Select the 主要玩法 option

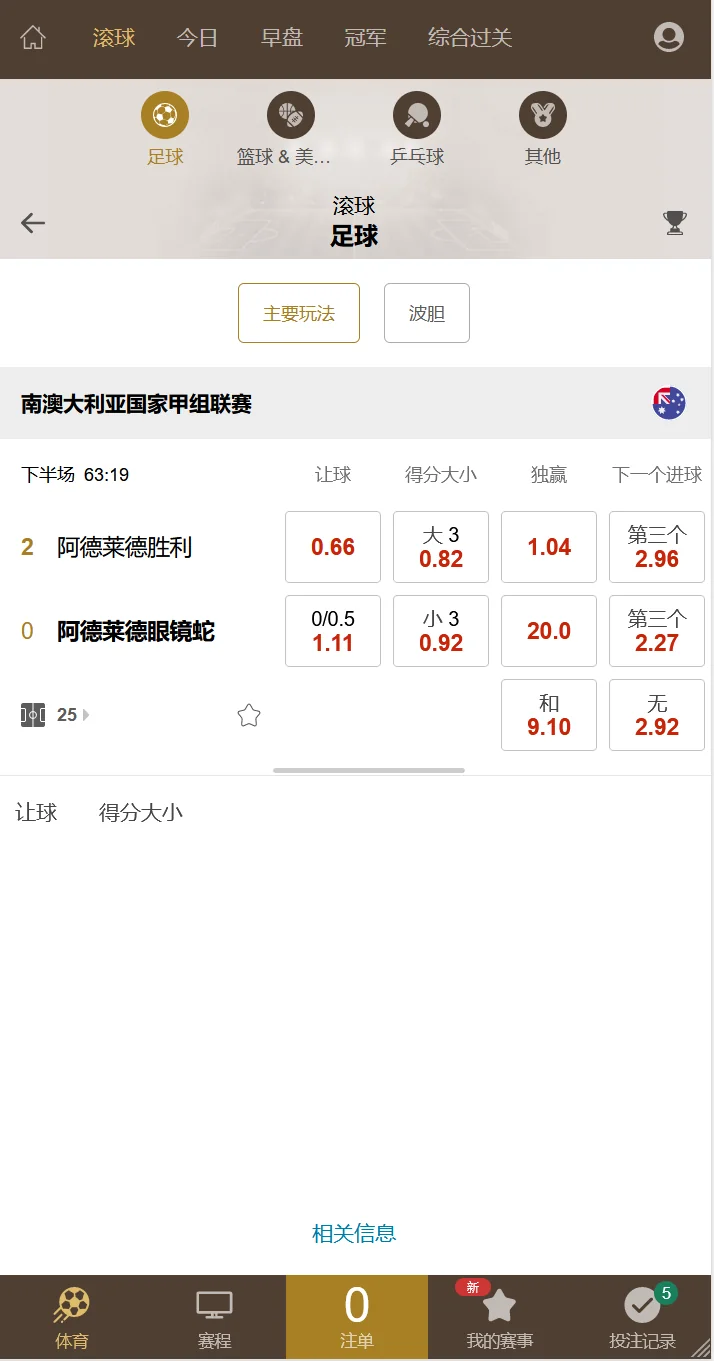click(299, 313)
